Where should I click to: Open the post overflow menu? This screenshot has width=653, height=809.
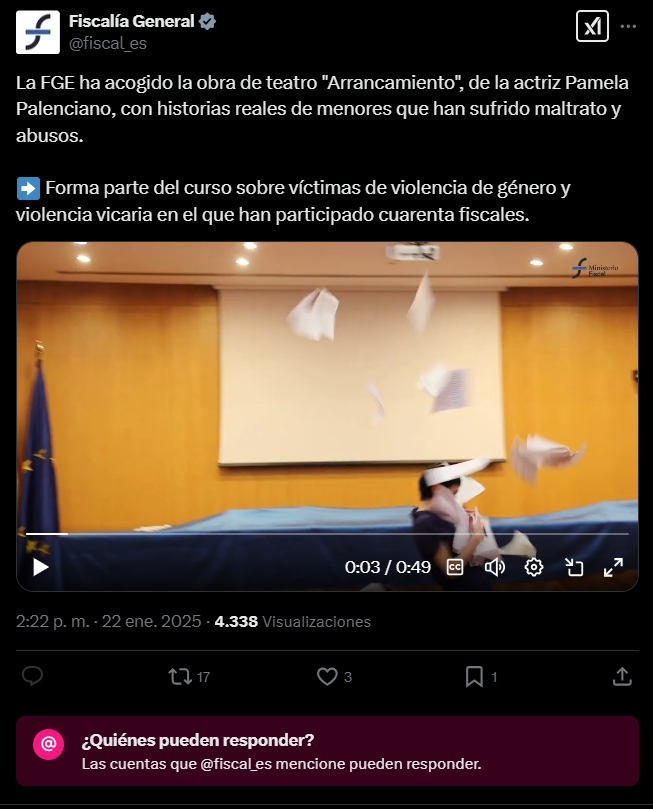pyautogui.click(x=628, y=27)
